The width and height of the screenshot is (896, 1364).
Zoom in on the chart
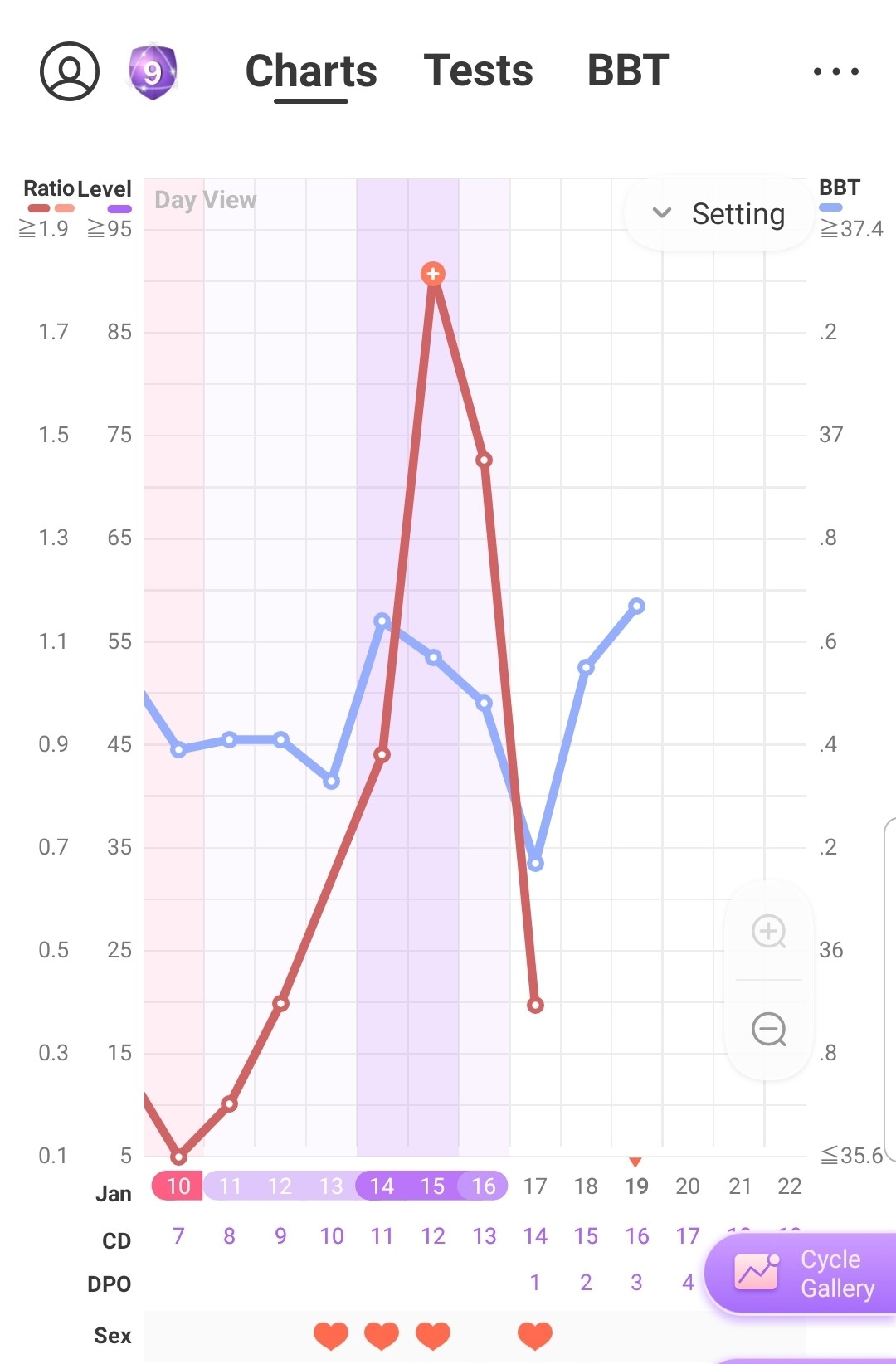(x=769, y=931)
